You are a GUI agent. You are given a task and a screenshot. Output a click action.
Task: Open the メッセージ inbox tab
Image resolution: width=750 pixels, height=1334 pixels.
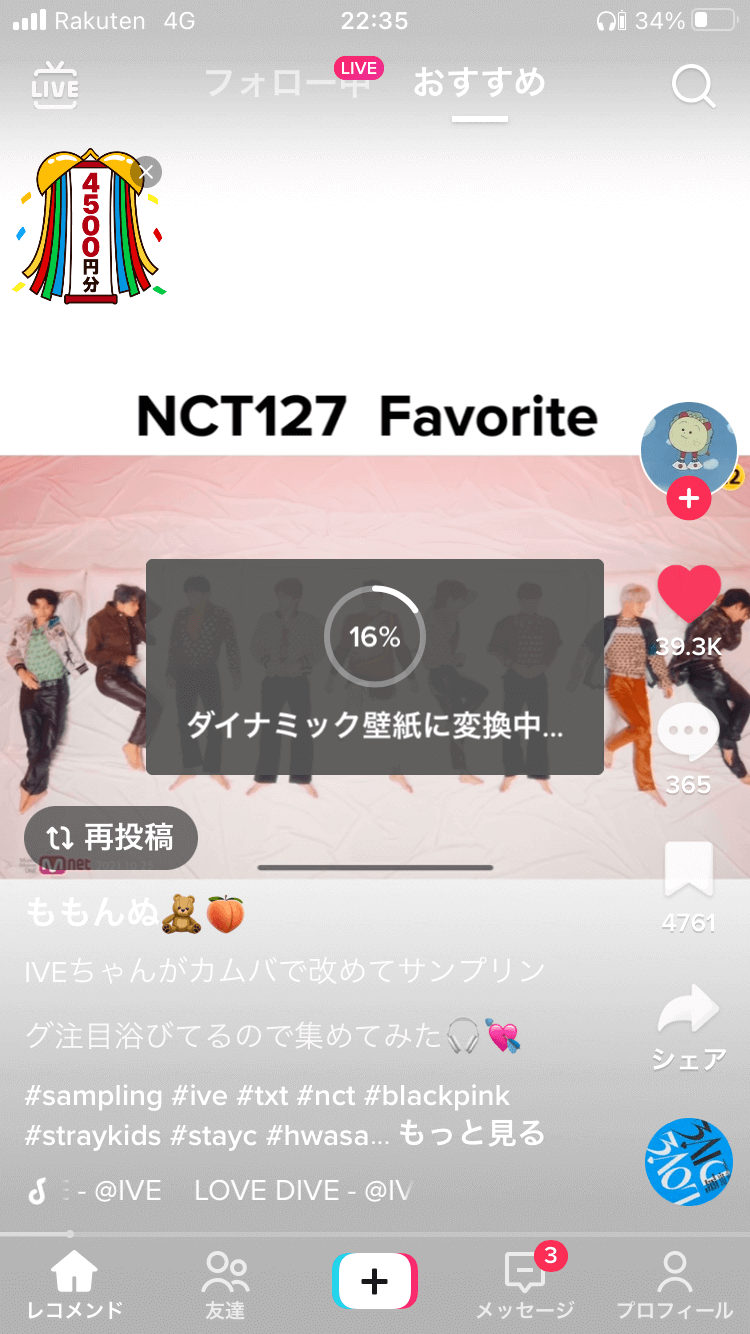(x=525, y=1285)
